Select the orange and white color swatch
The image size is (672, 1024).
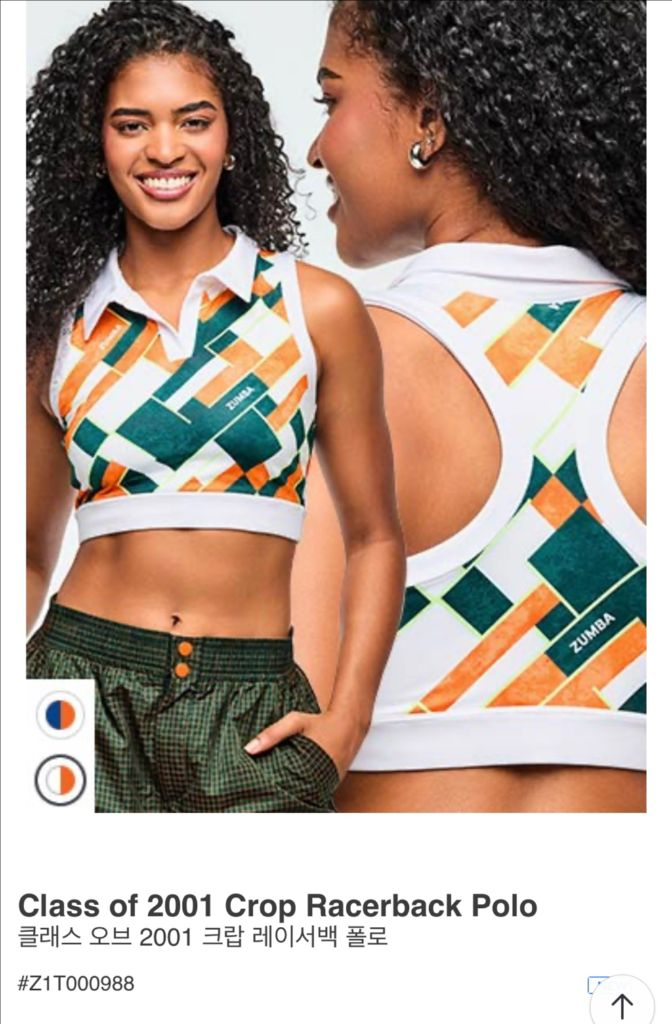(x=60, y=779)
